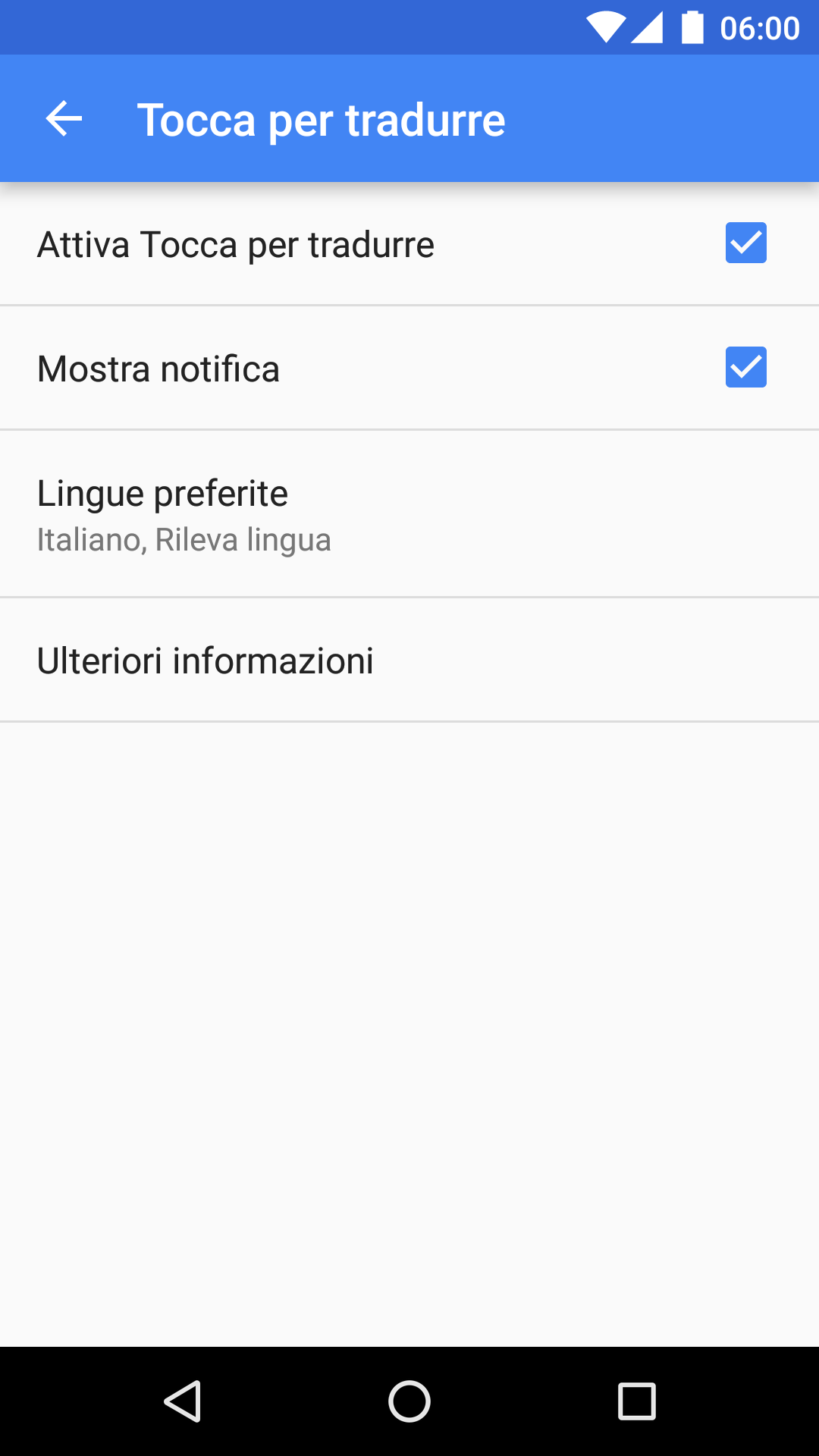
Task: Disable the Mostra notifica checkbox
Action: pyautogui.click(x=745, y=367)
